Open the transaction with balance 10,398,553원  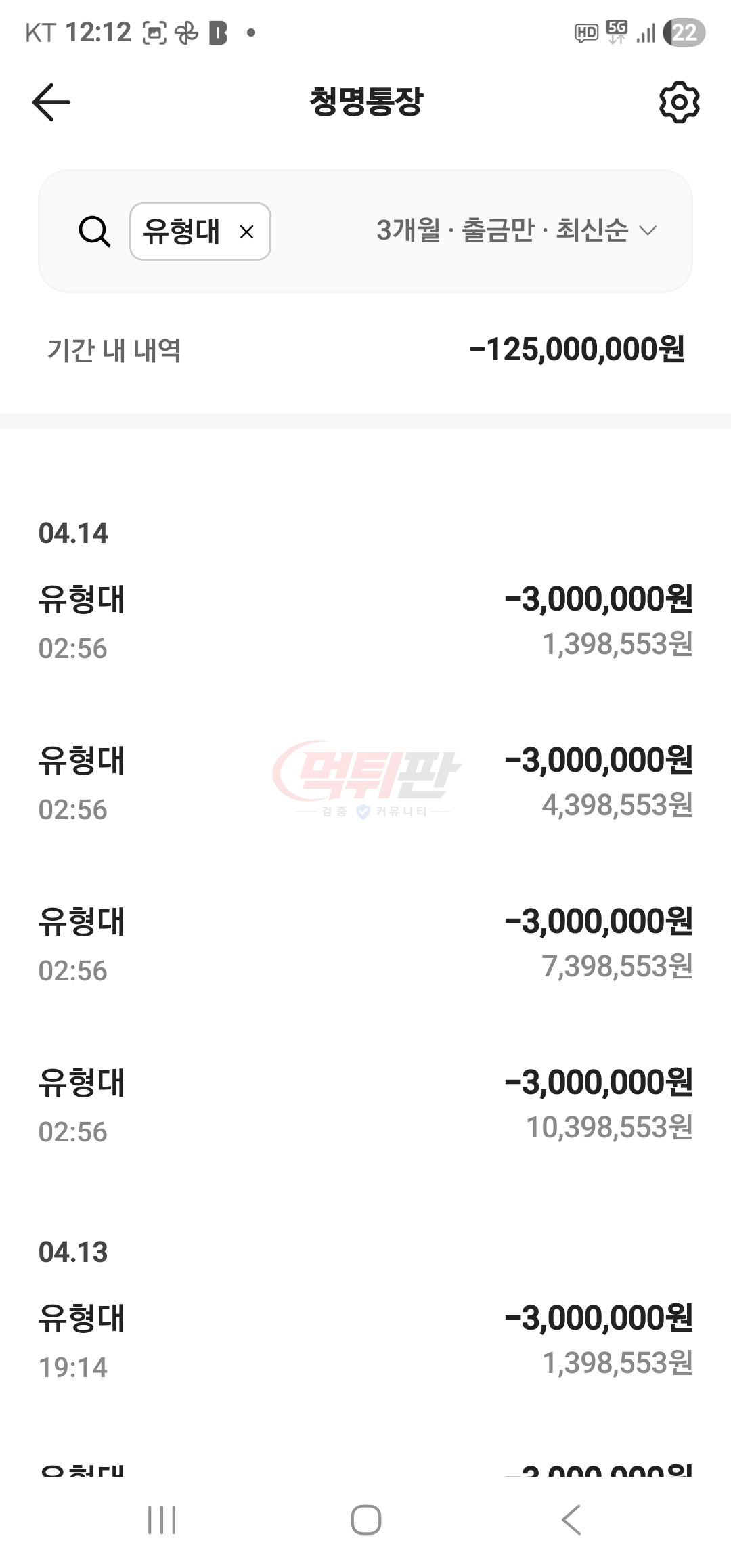click(x=365, y=1106)
